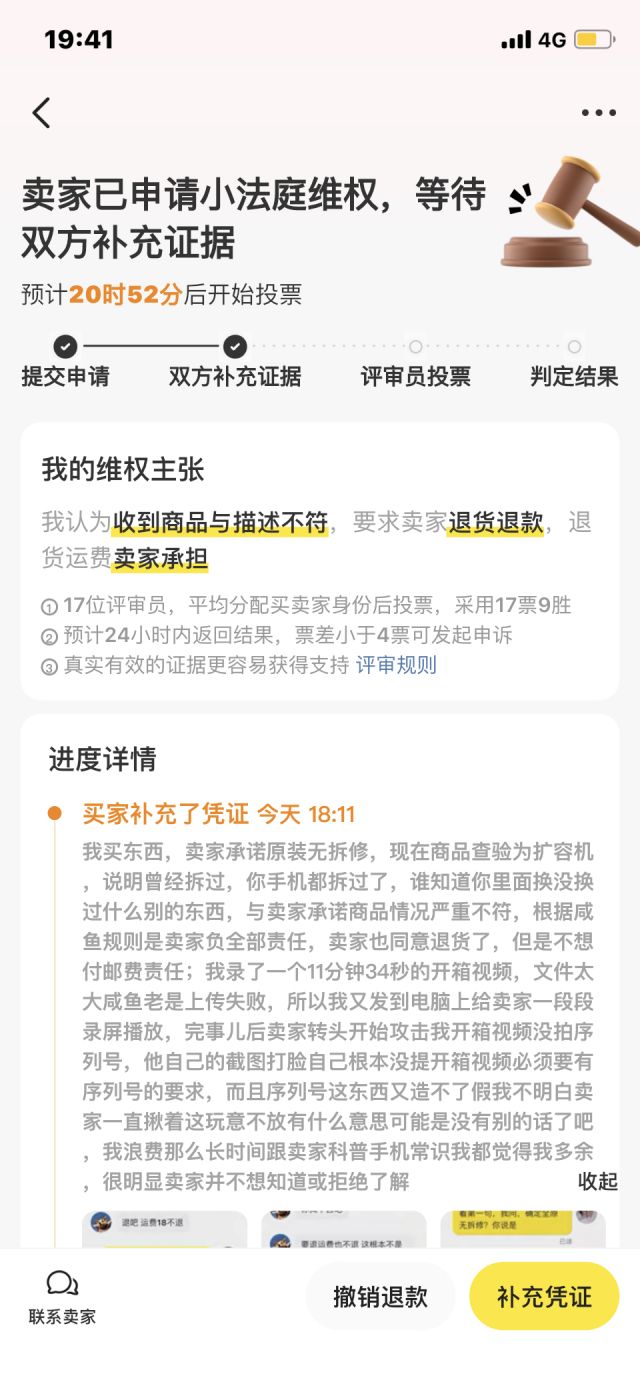Screen dimensions: 640x1386
Task: Tap the 撤销退款 button
Action: click(x=380, y=1297)
